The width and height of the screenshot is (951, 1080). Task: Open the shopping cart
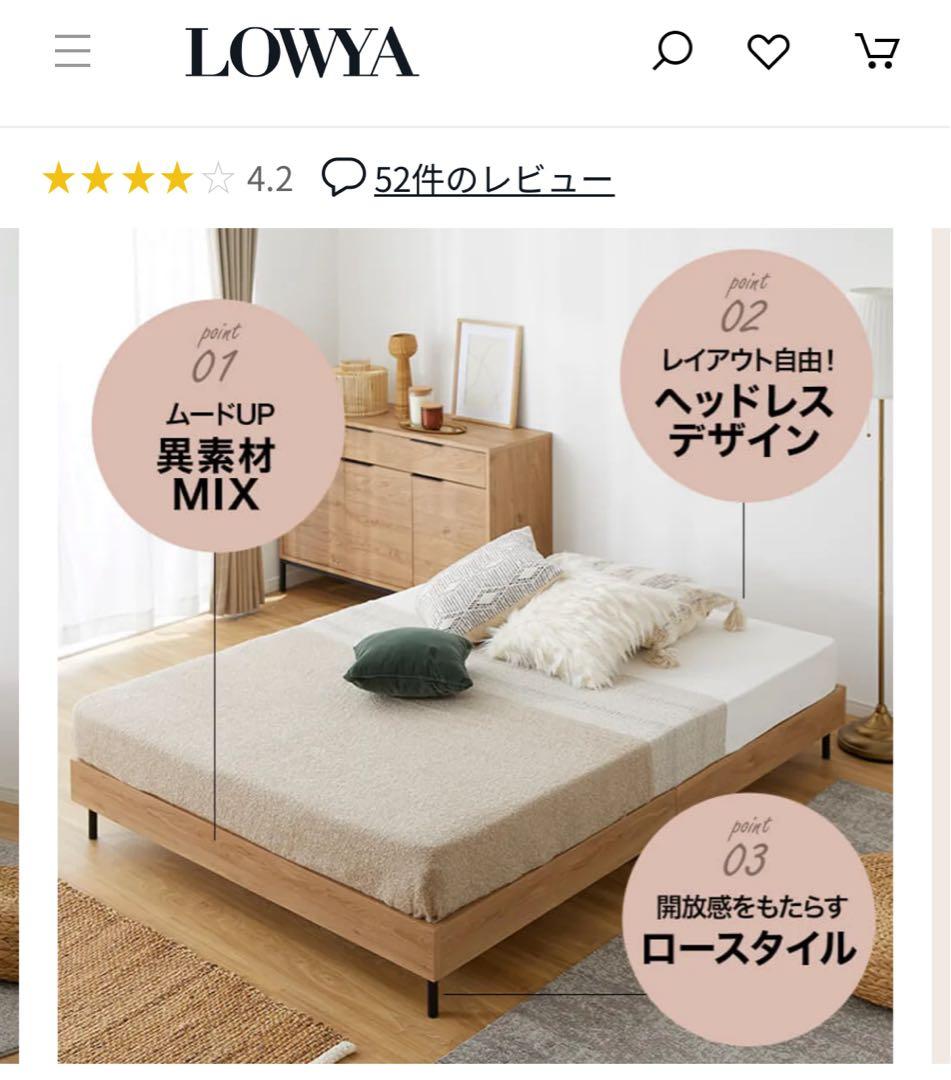click(877, 51)
